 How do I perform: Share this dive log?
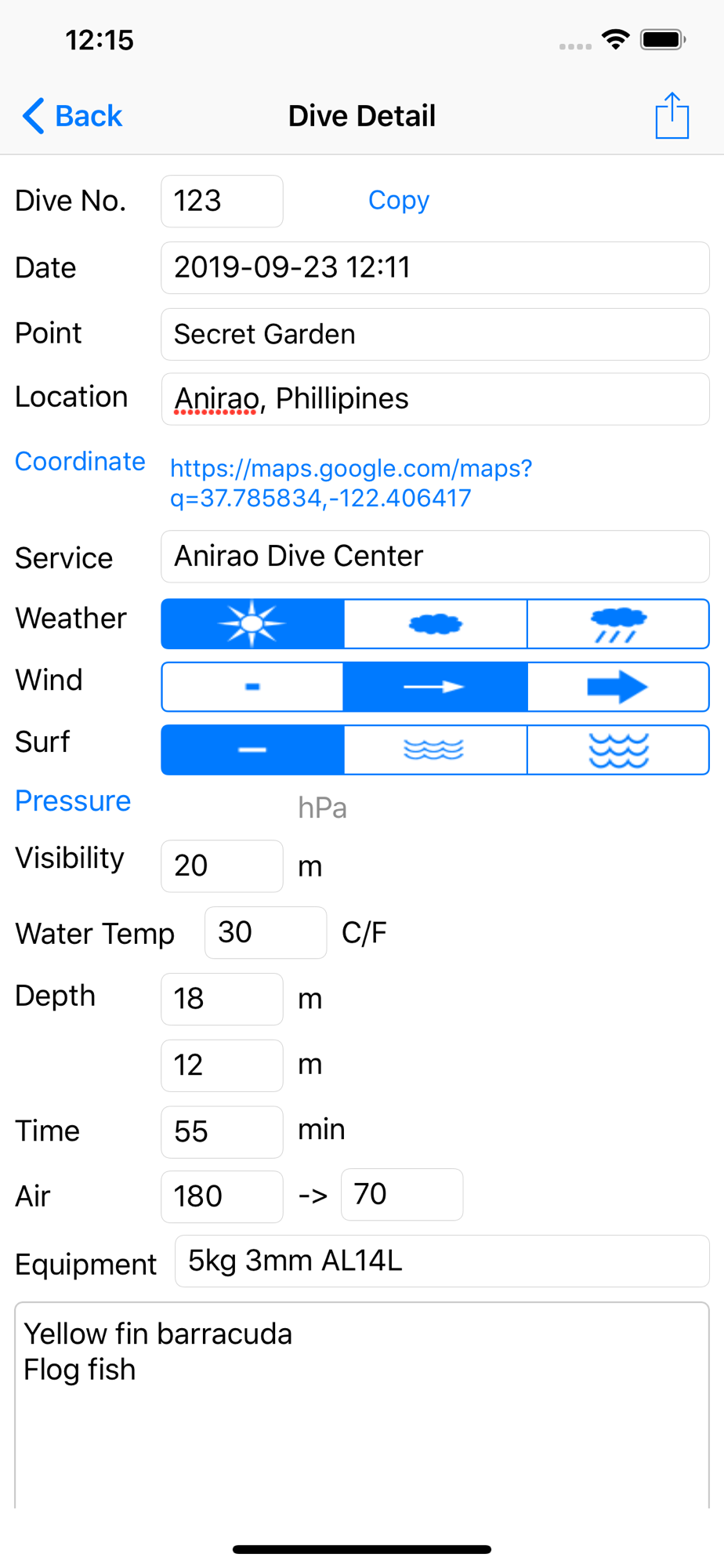pyautogui.click(x=672, y=116)
